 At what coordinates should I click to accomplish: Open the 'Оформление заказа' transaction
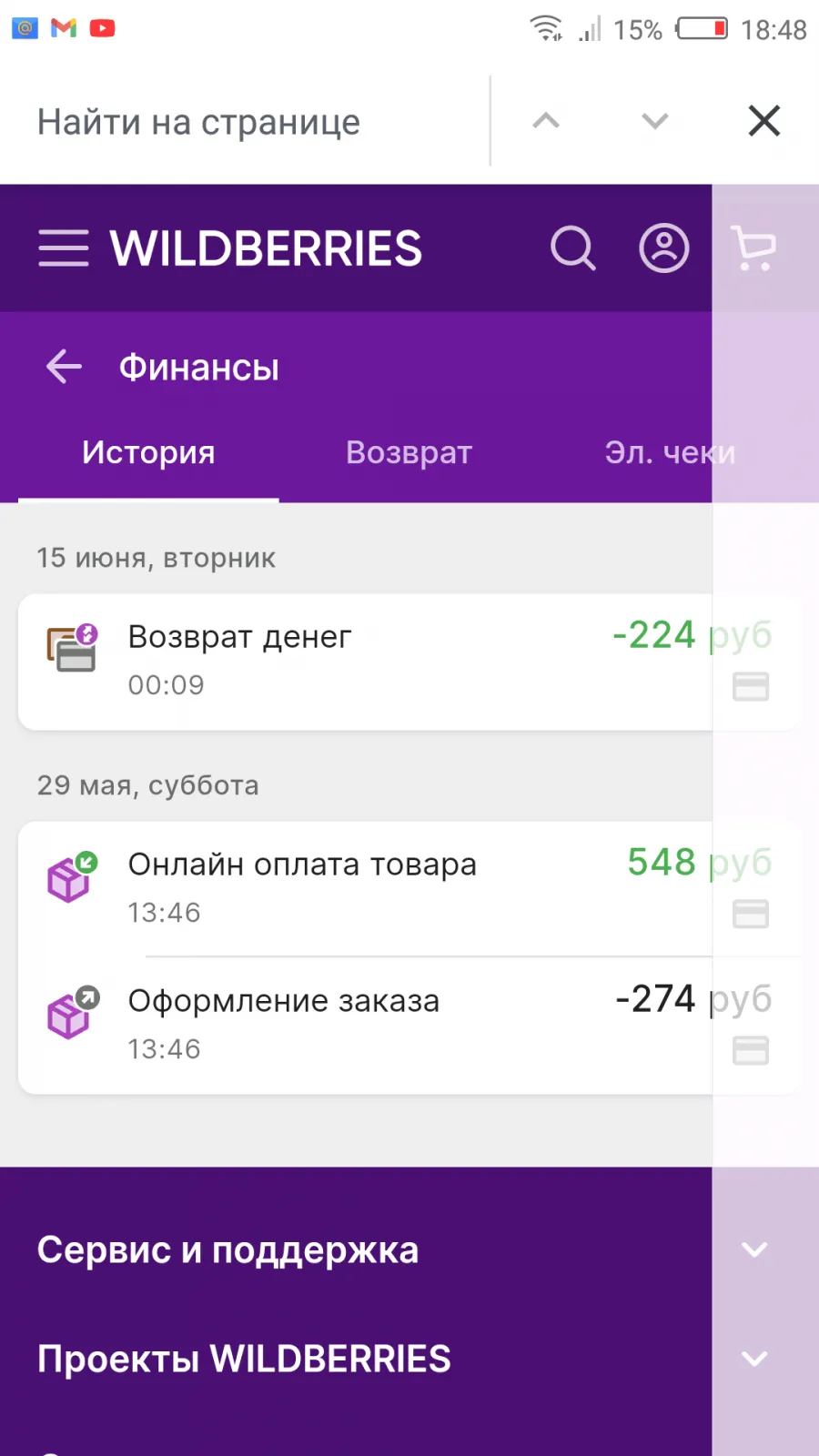[x=409, y=1026]
